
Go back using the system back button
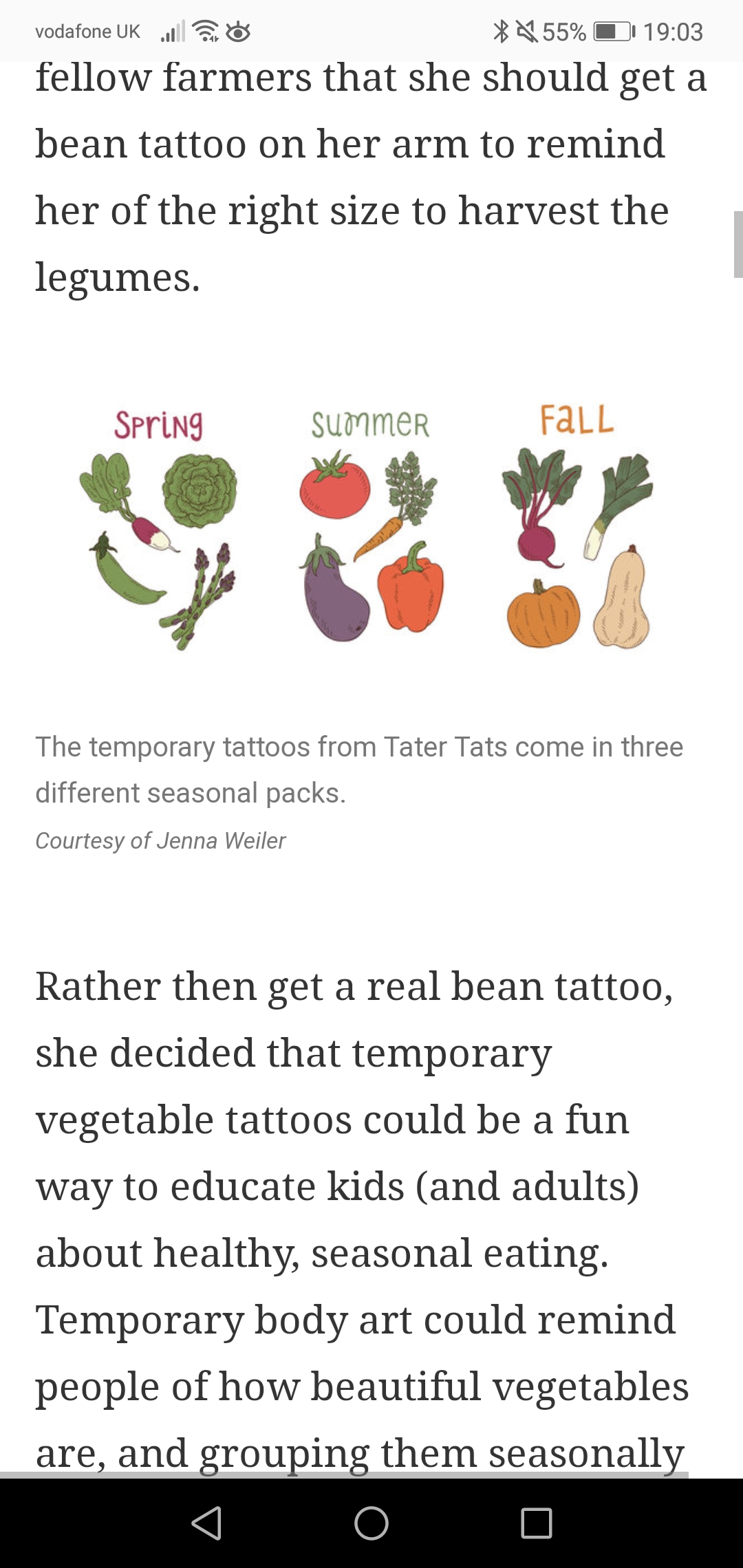coord(206,1523)
